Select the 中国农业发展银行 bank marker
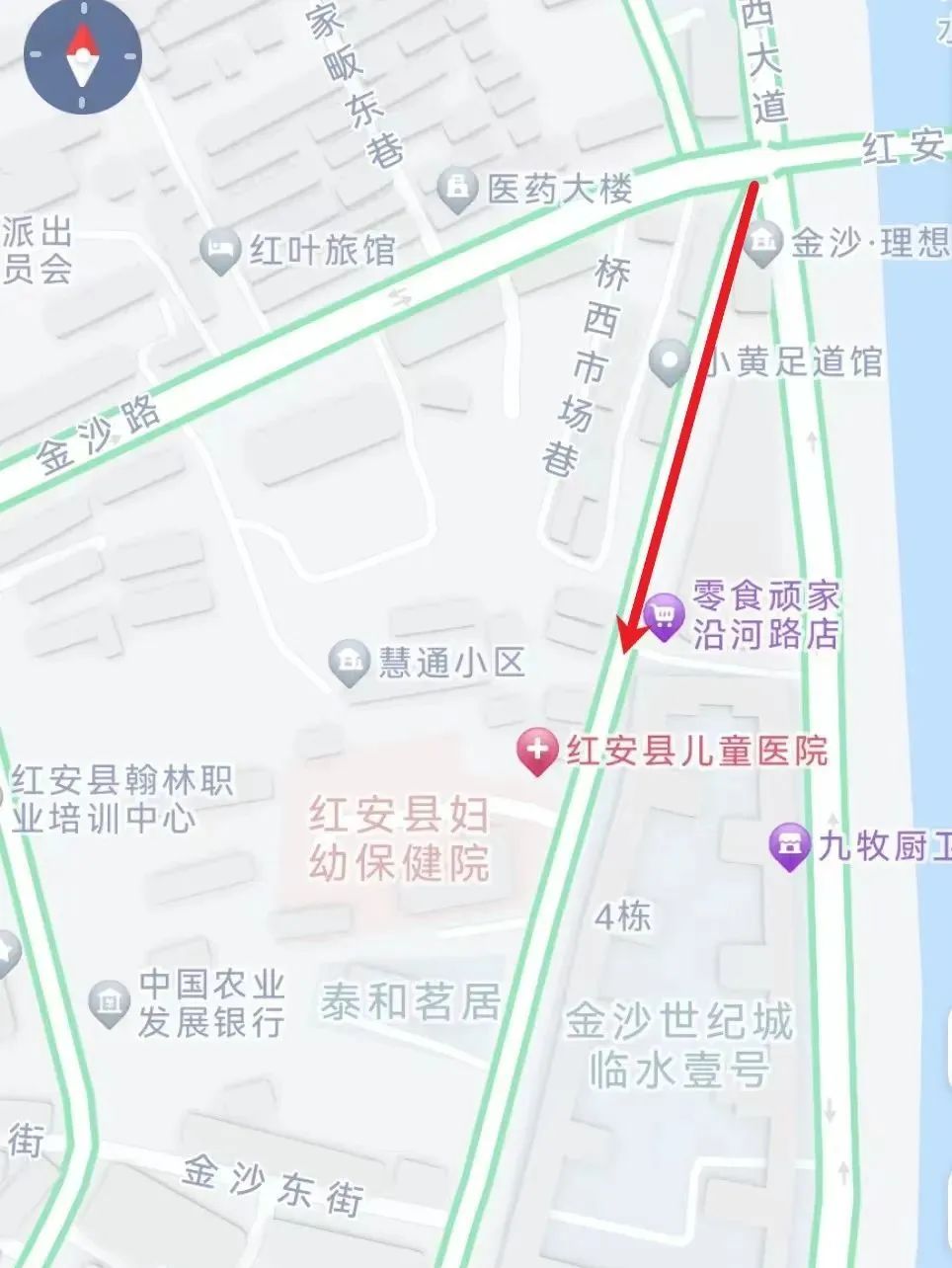This screenshot has height=1268, width=952. coord(109,1003)
